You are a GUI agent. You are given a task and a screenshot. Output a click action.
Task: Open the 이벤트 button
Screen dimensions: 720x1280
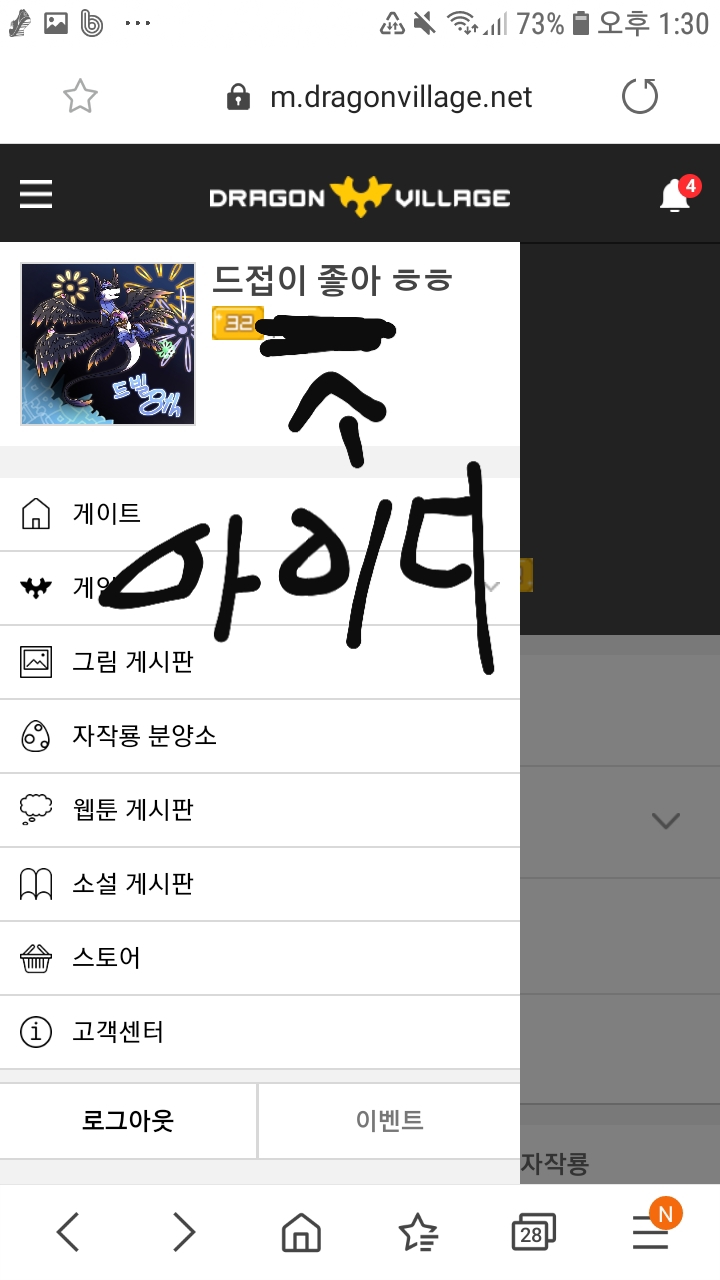pos(389,1120)
